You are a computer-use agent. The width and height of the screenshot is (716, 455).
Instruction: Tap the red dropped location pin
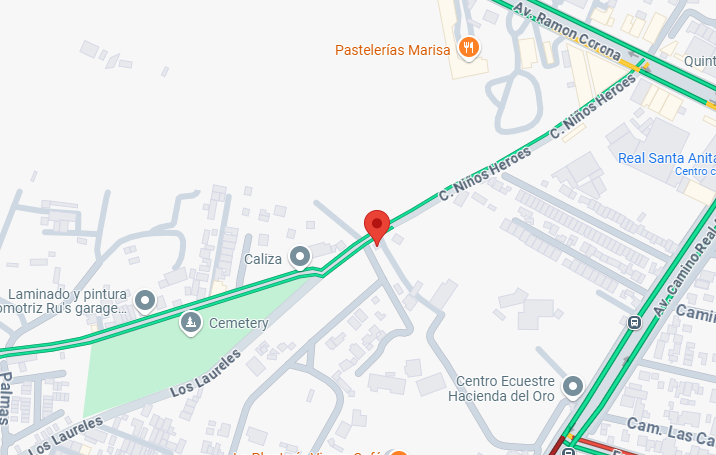[376, 226]
